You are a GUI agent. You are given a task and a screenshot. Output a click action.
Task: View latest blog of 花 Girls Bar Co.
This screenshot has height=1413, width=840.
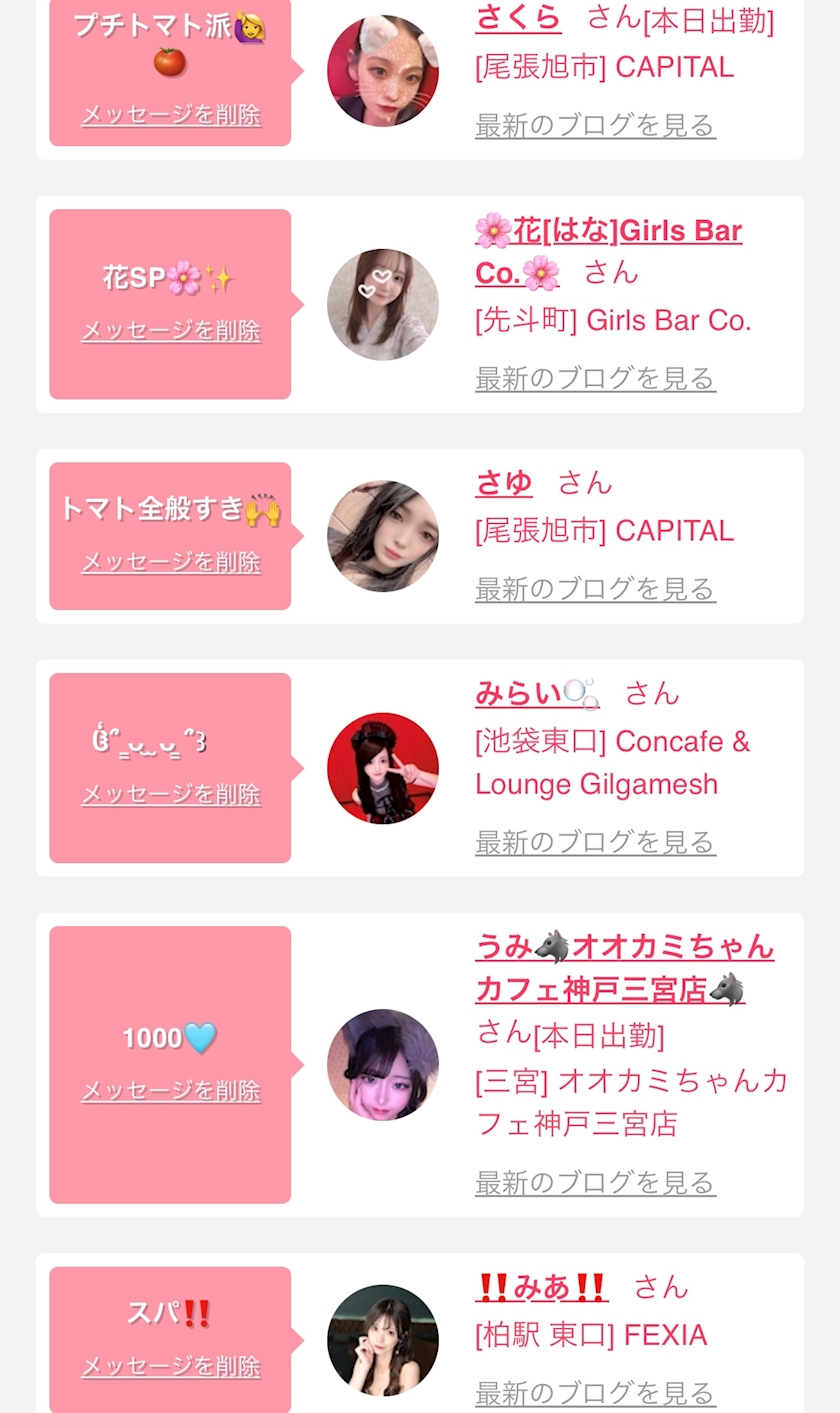tap(595, 379)
